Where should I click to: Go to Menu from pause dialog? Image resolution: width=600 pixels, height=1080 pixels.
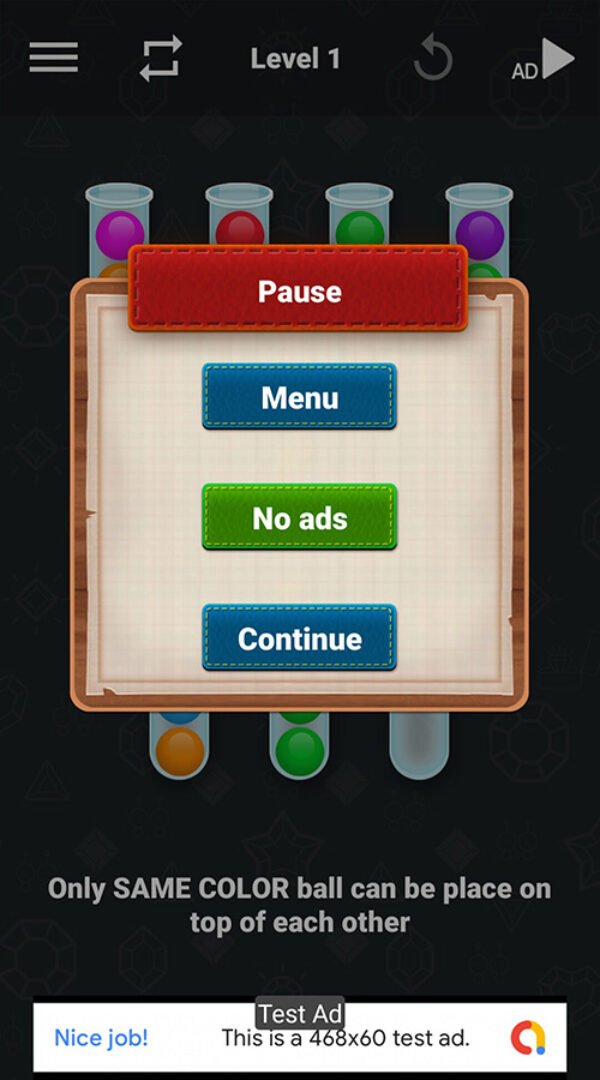[x=299, y=397]
